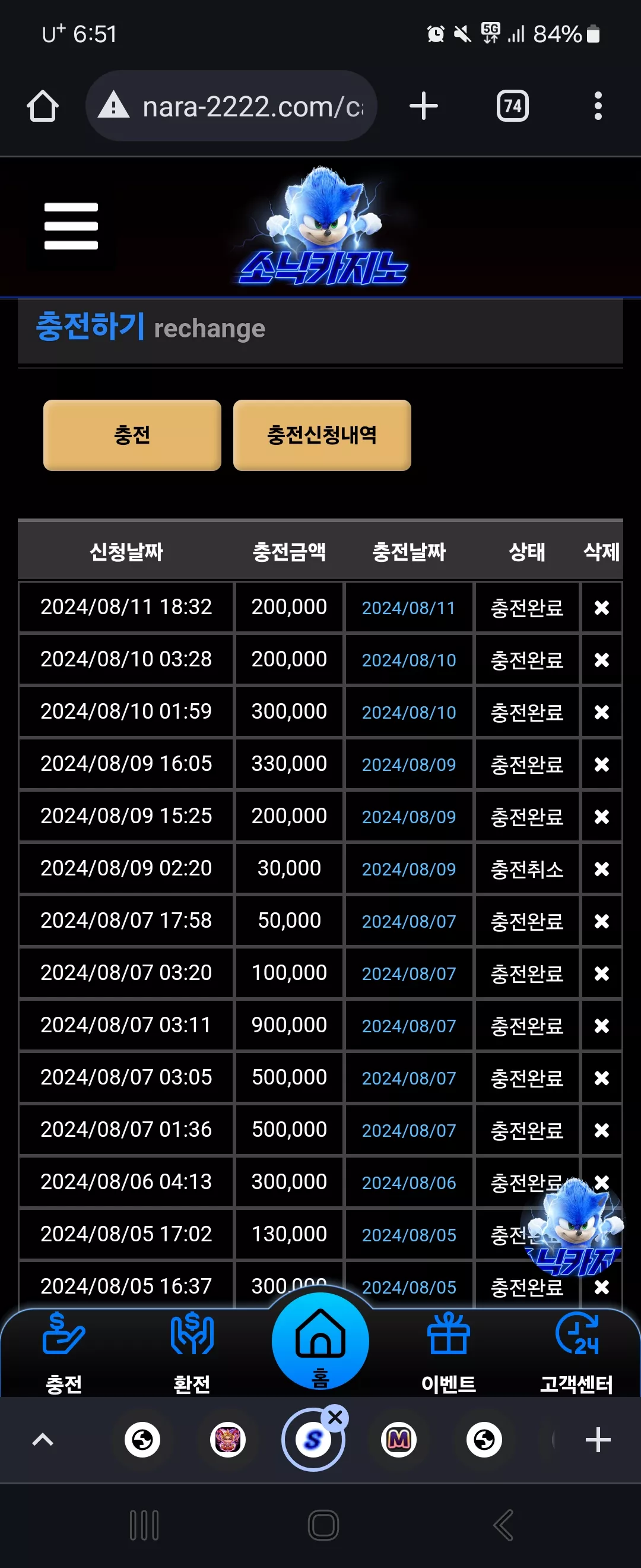The image size is (641, 1568).
Task: Delete the 2024/08/10 03:28 record
Action: click(601, 660)
